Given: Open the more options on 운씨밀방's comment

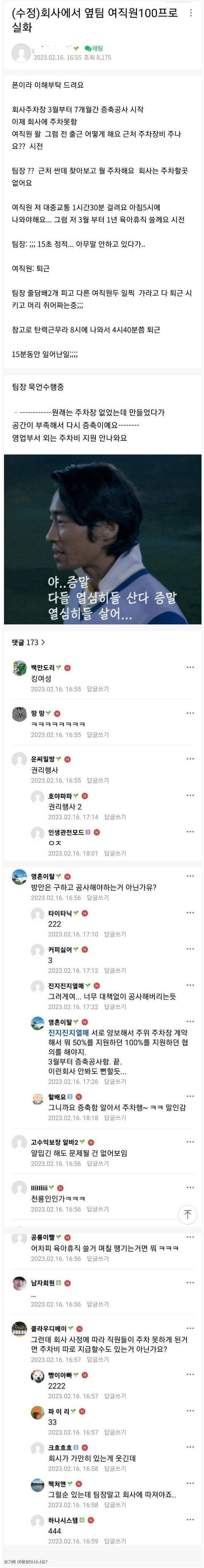Looking at the screenshot, I should click(x=190, y=759).
